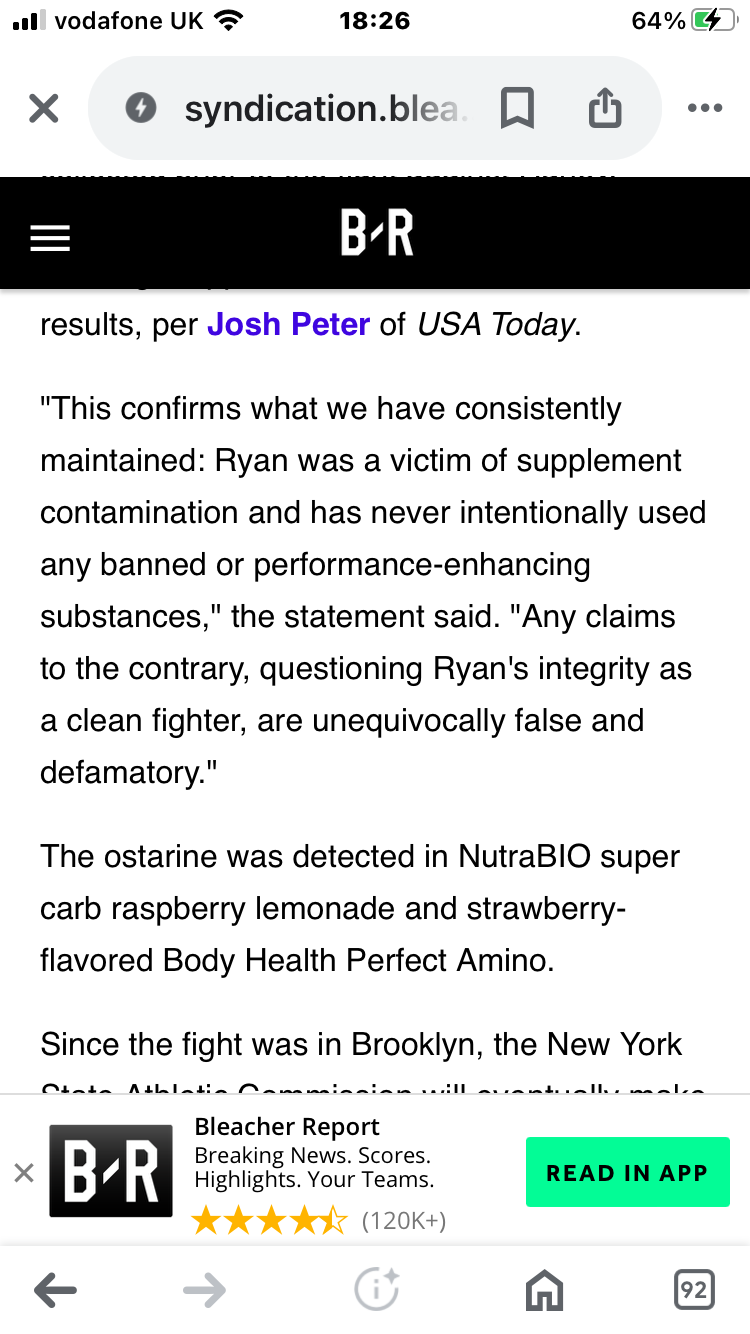Open the browser AI assistant icon

(378, 1290)
